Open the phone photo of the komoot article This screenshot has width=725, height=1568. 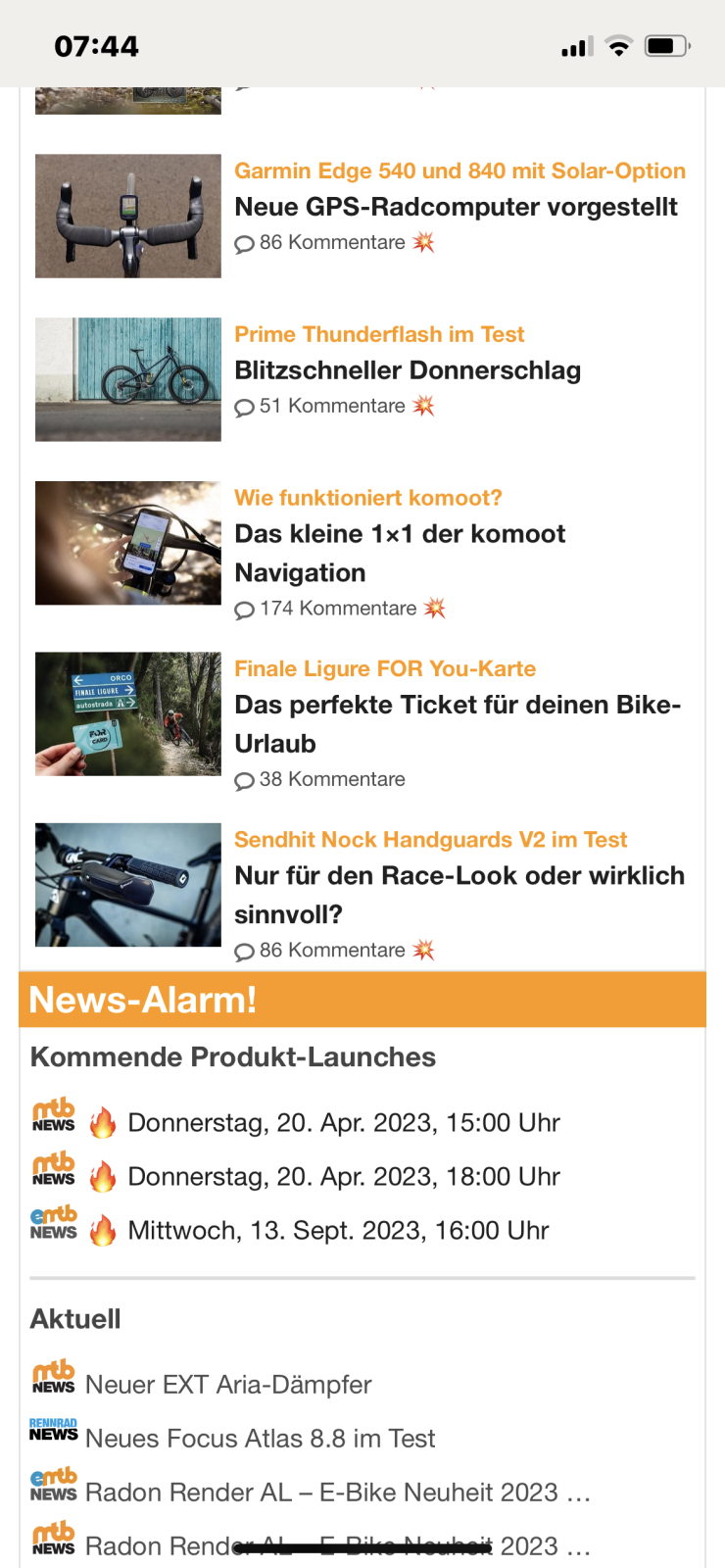coord(128,543)
